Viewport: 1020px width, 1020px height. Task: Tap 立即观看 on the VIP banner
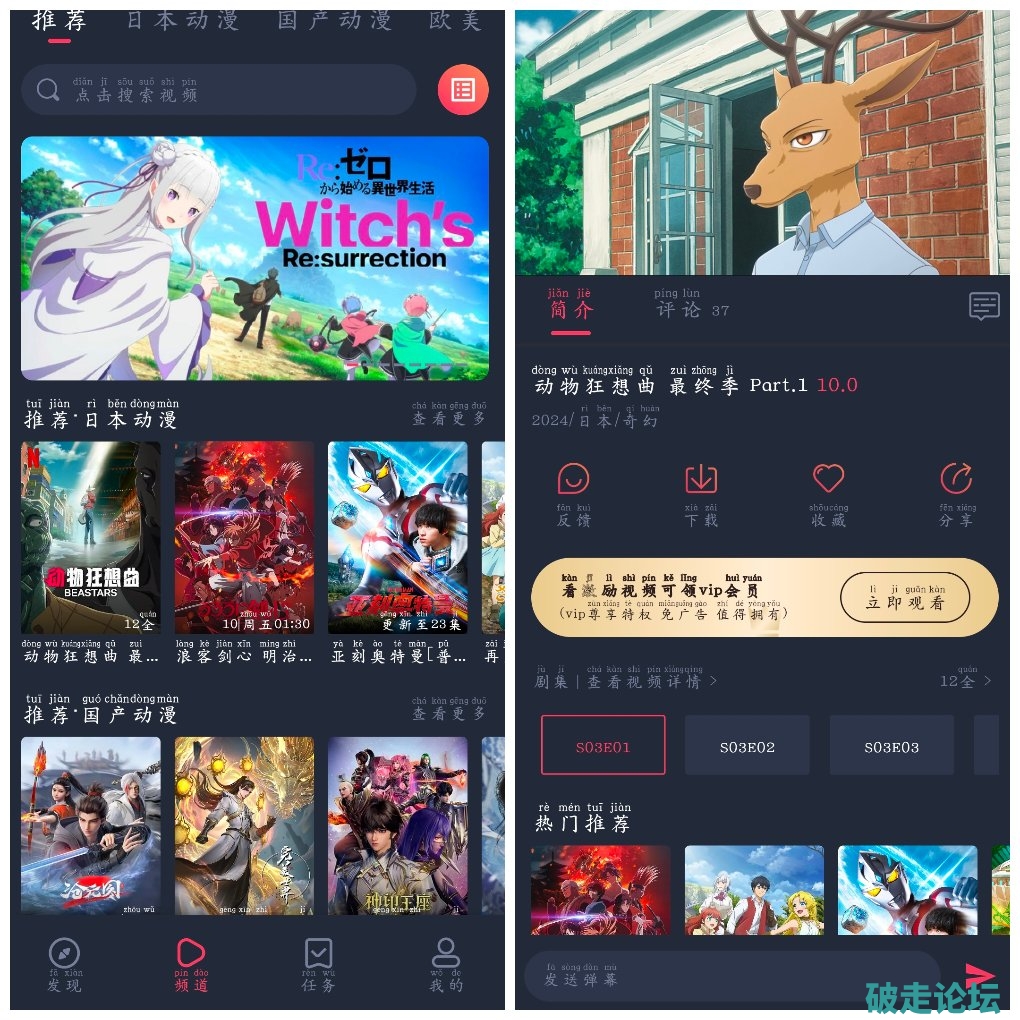(904, 598)
